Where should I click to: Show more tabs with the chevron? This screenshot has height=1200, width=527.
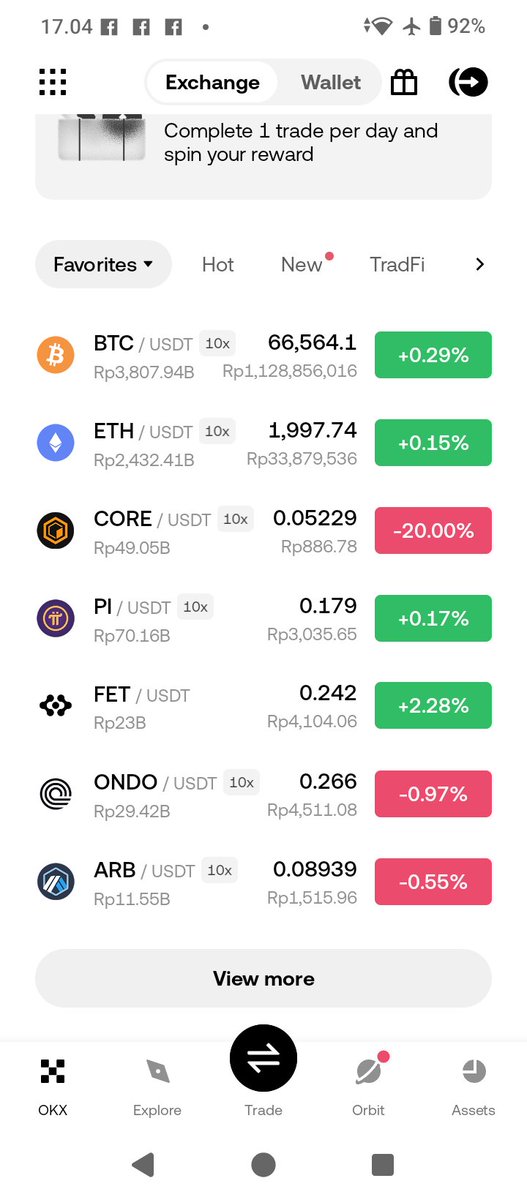(479, 265)
